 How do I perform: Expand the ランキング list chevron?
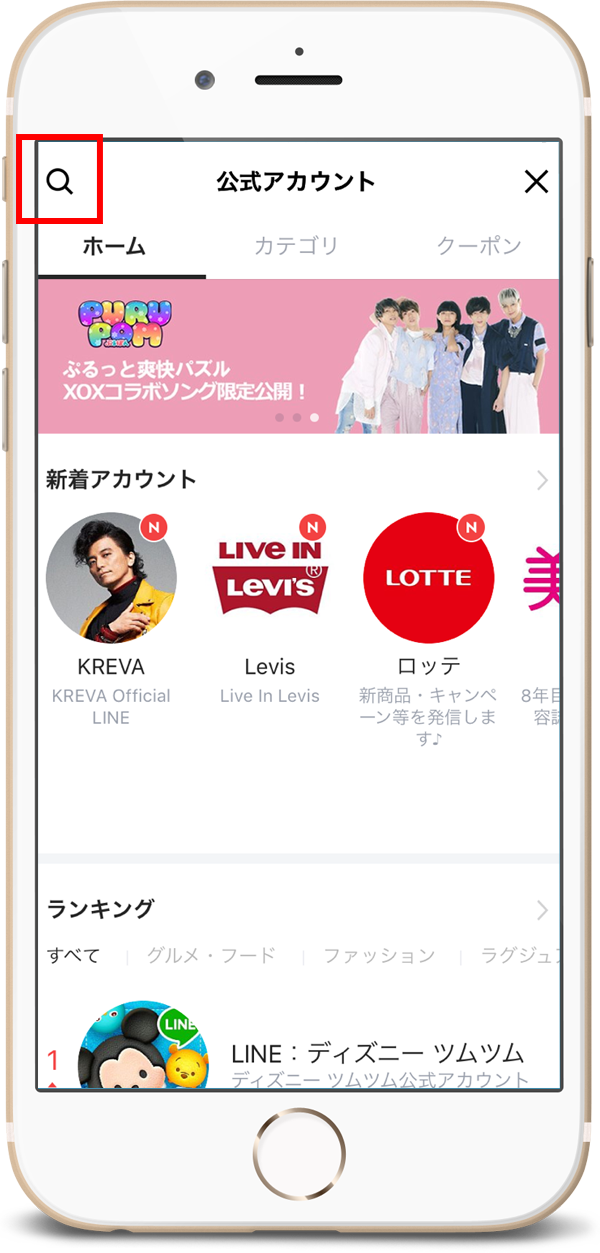tap(542, 910)
